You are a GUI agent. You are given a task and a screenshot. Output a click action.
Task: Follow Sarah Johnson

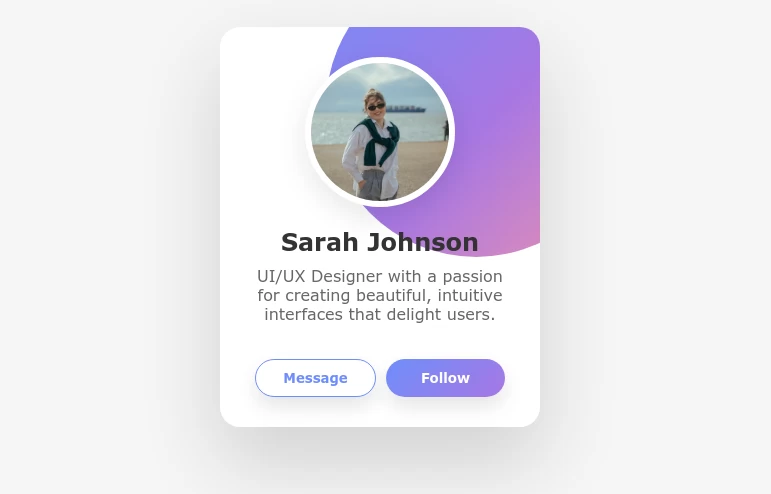[x=445, y=378]
